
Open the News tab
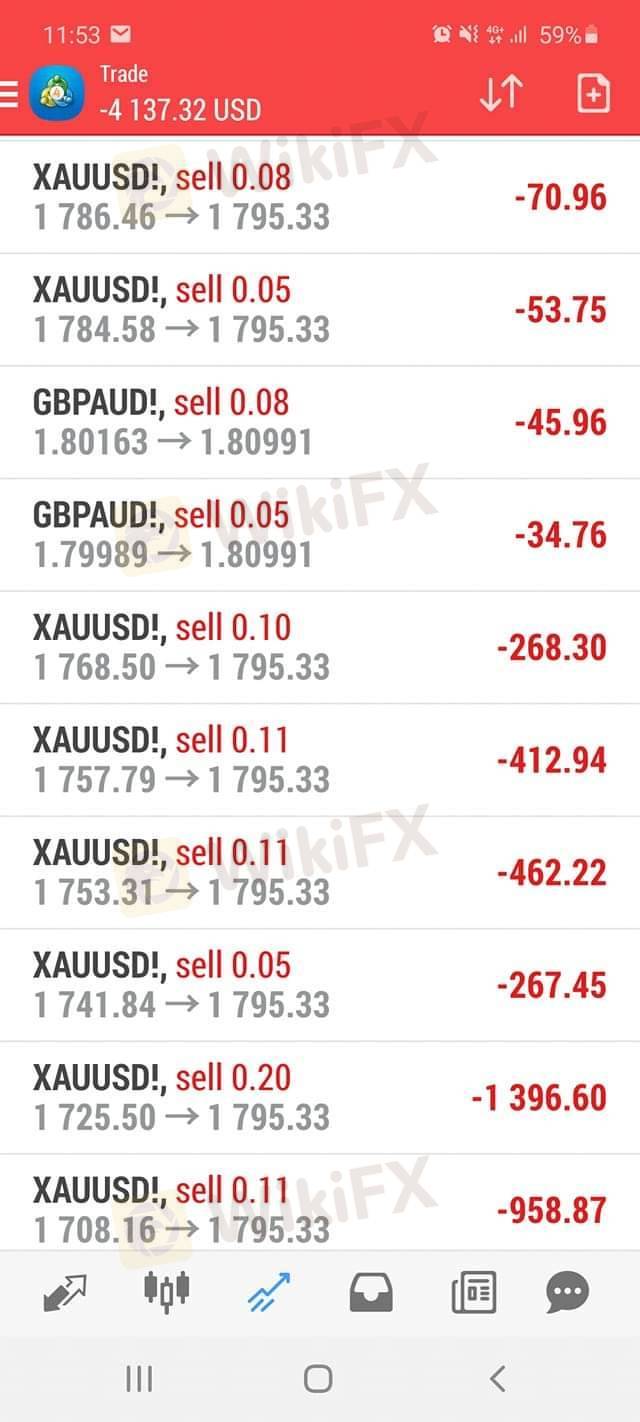(473, 1292)
